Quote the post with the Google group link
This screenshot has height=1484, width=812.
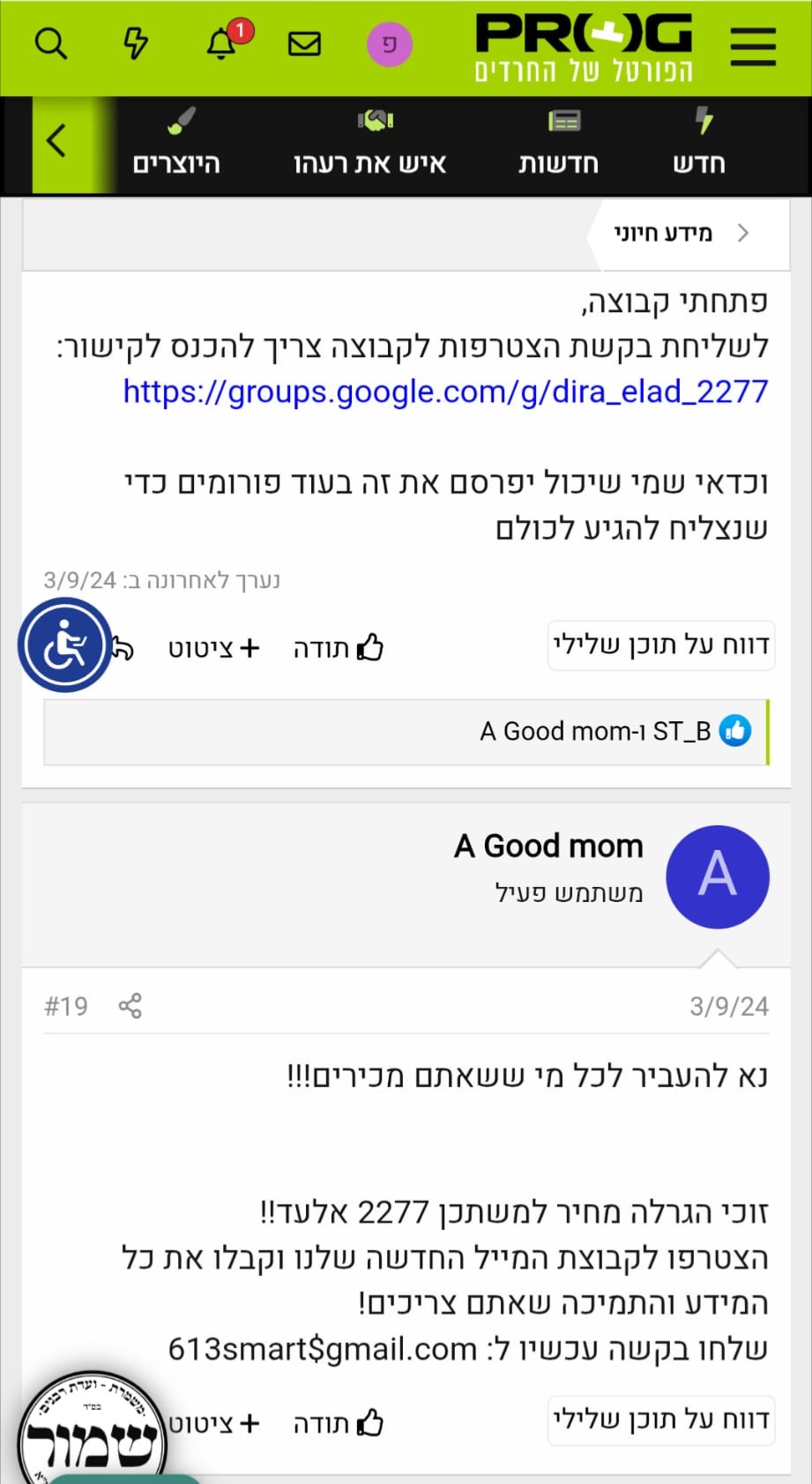(x=214, y=648)
